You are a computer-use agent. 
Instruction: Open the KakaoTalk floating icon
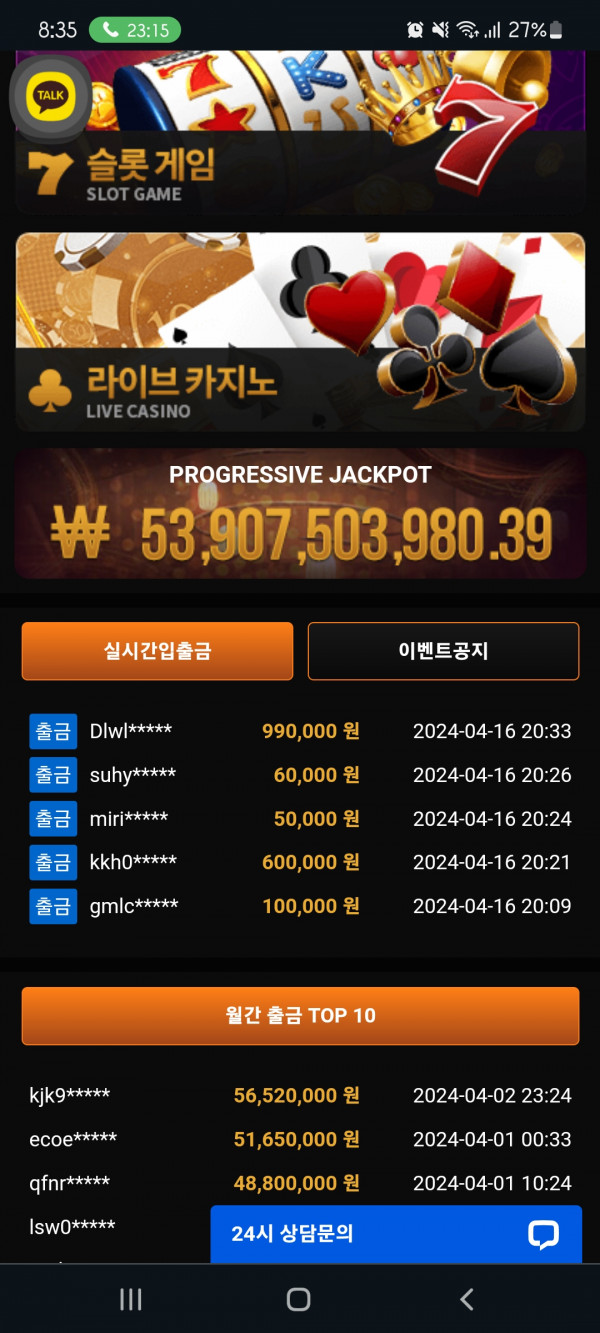pos(50,95)
